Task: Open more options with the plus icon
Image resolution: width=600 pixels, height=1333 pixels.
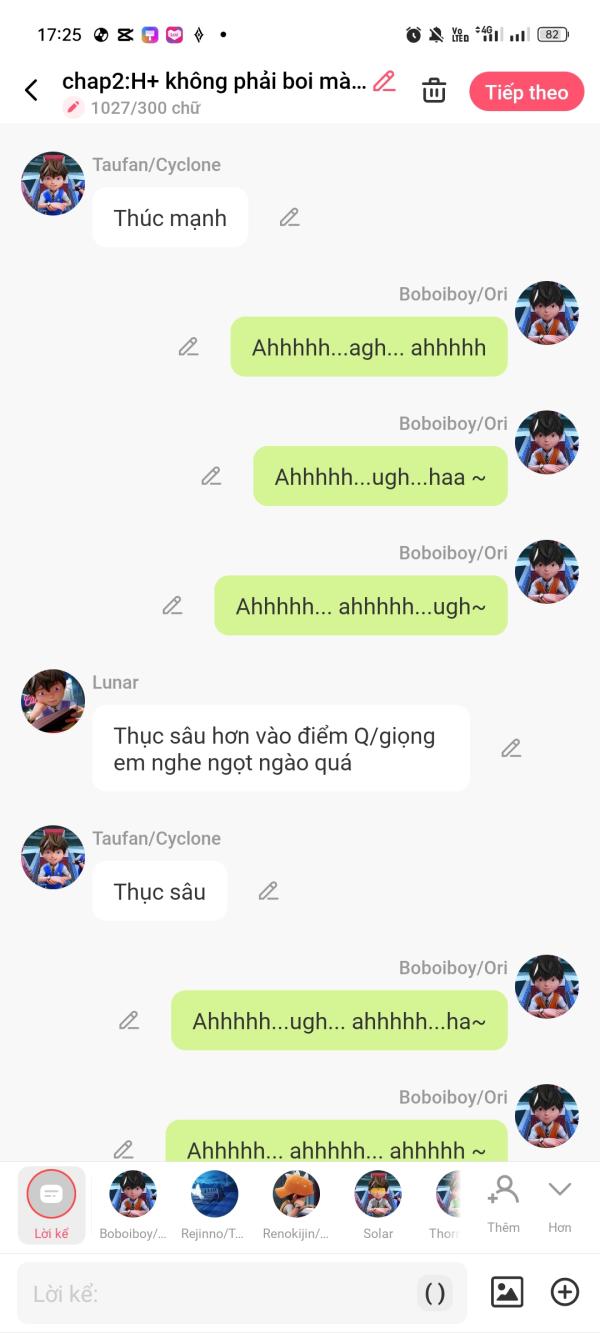Action: [x=565, y=1292]
